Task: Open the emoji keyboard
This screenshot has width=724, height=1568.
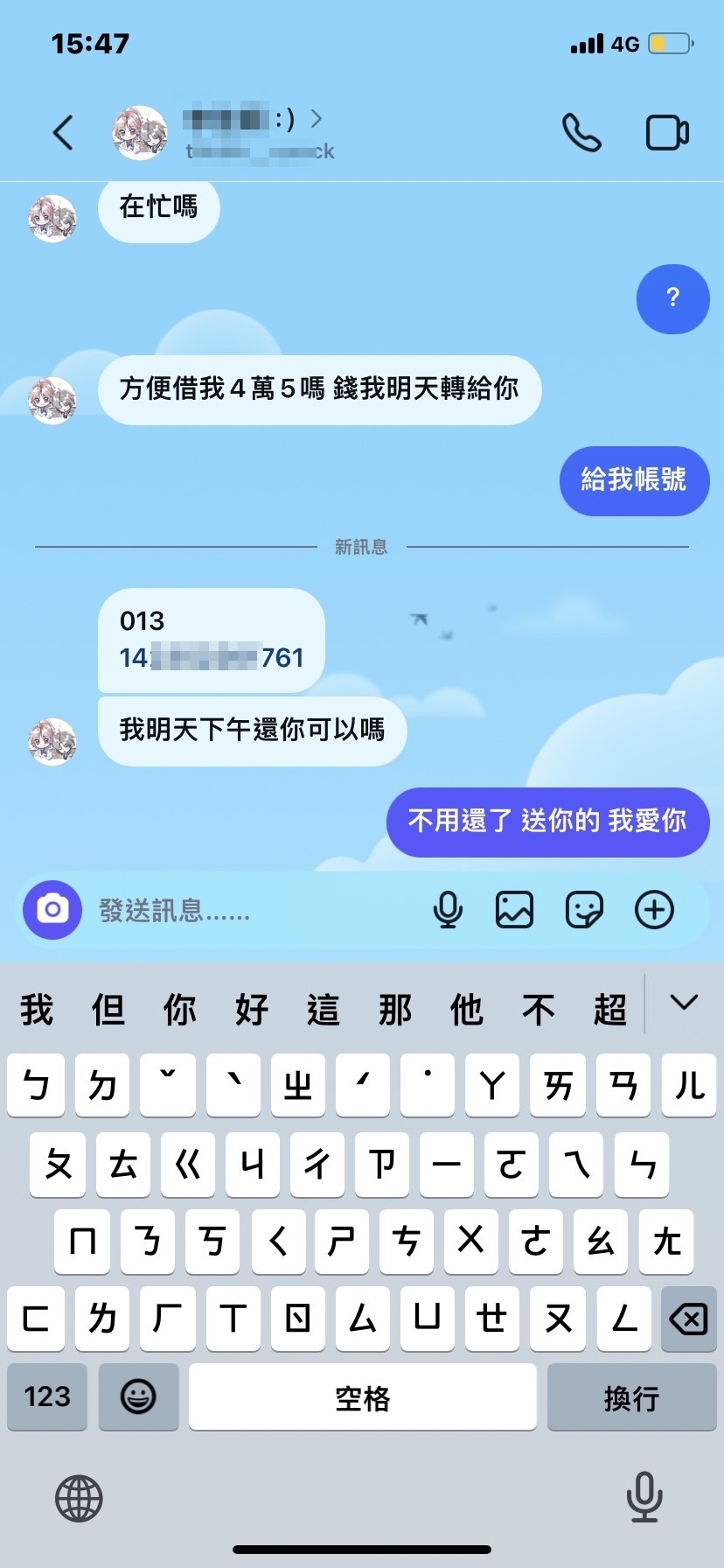Action: [x=138, y=1396]
